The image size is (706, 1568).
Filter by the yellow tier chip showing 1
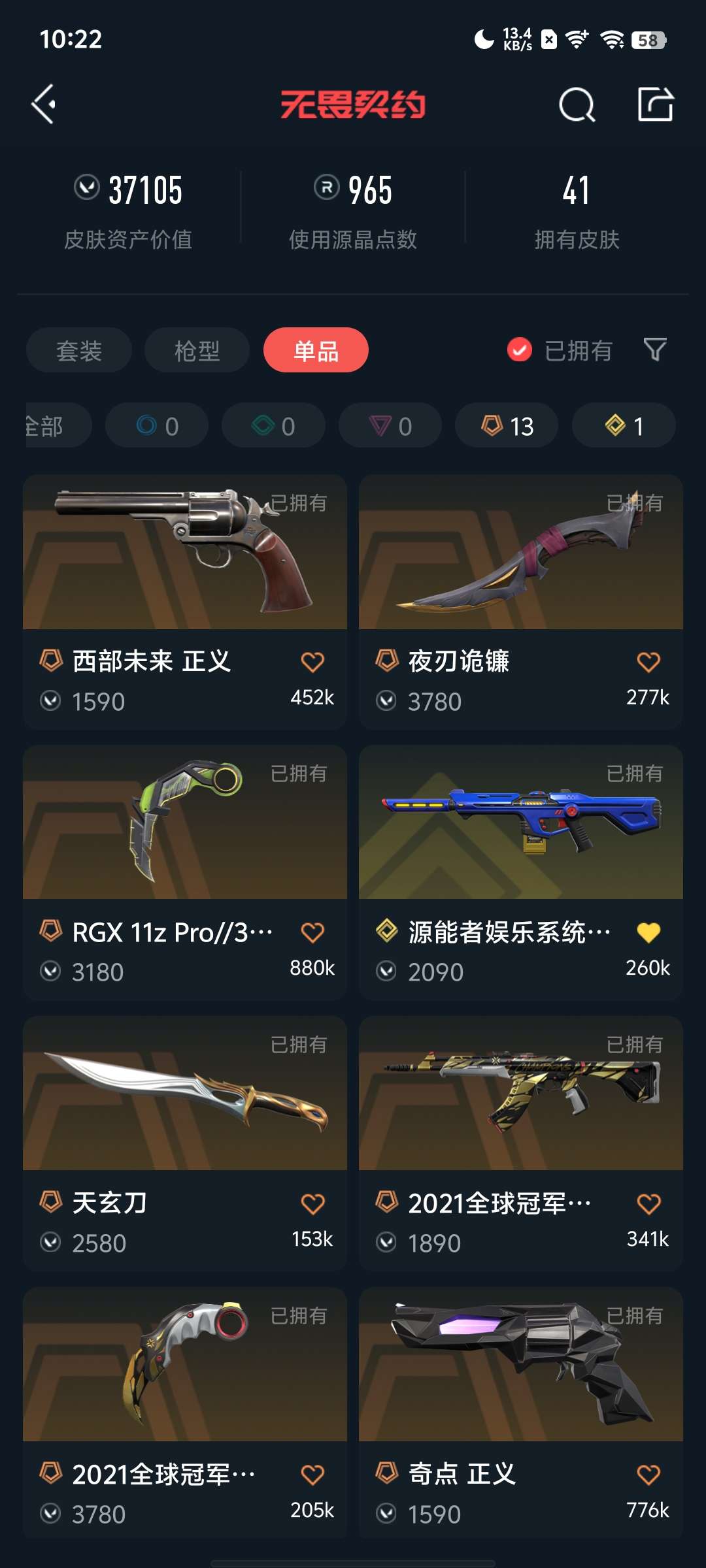[x=623, y=425]
